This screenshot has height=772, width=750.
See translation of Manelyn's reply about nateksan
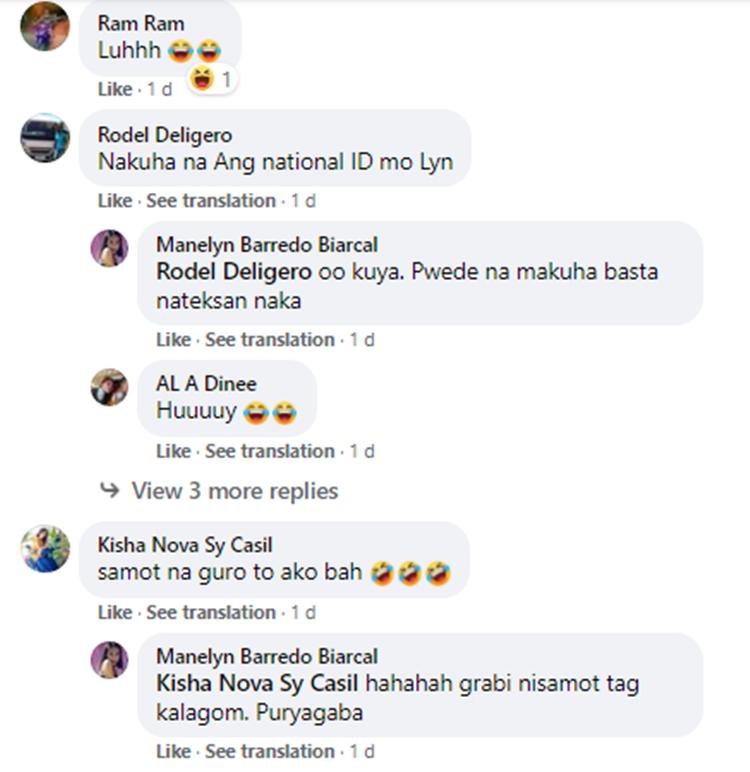tap(270, 340)
